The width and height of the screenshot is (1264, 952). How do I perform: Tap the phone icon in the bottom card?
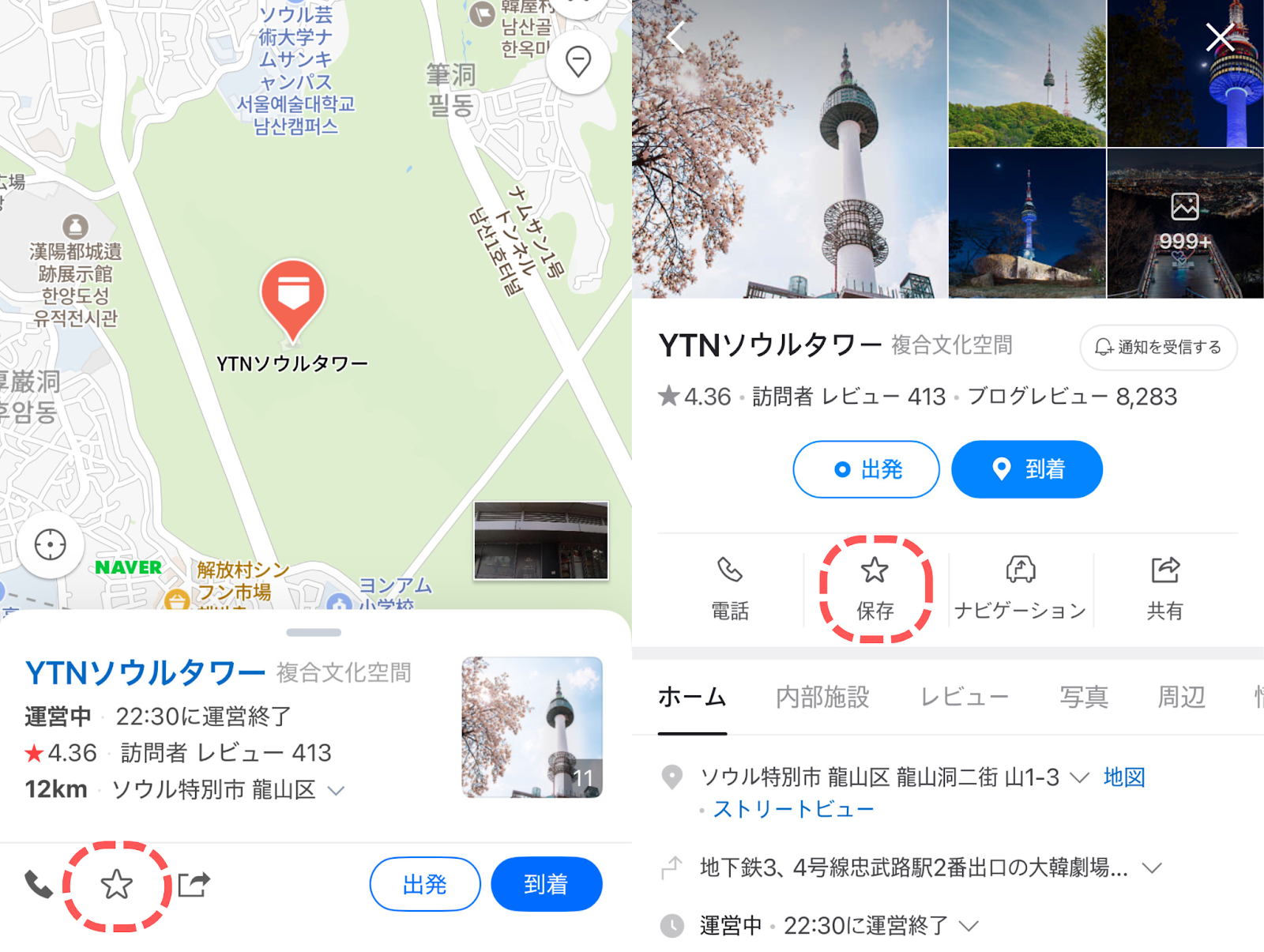pos(38,884)
